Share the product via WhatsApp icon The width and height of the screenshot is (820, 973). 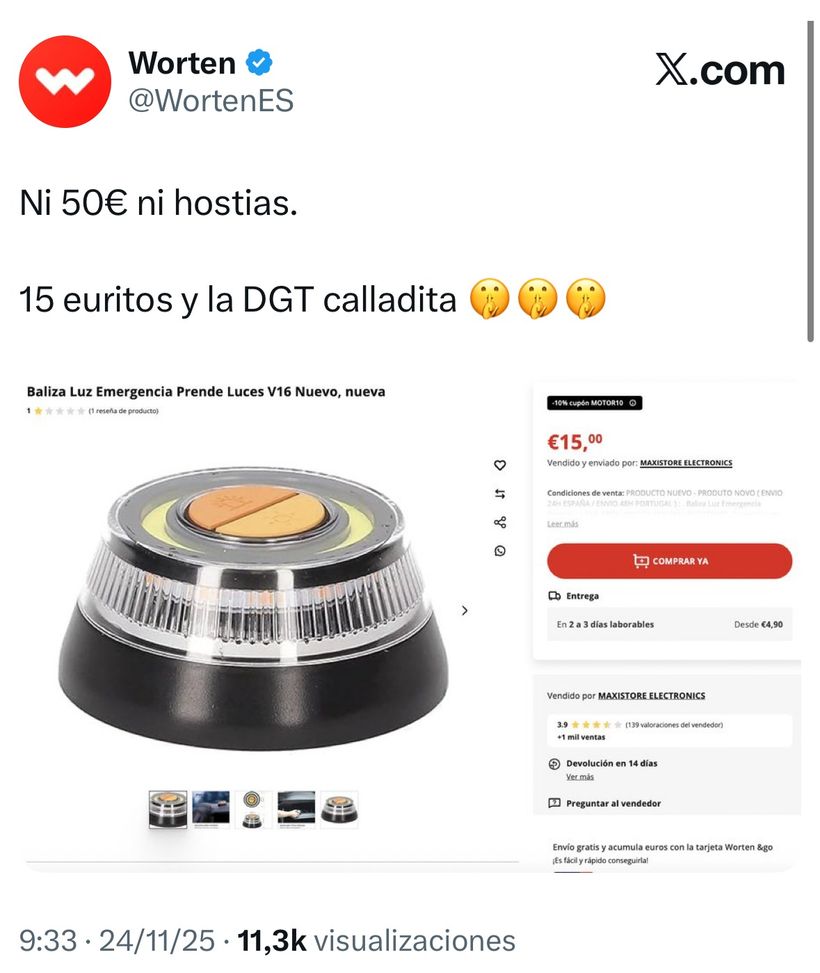click(500, 551)
